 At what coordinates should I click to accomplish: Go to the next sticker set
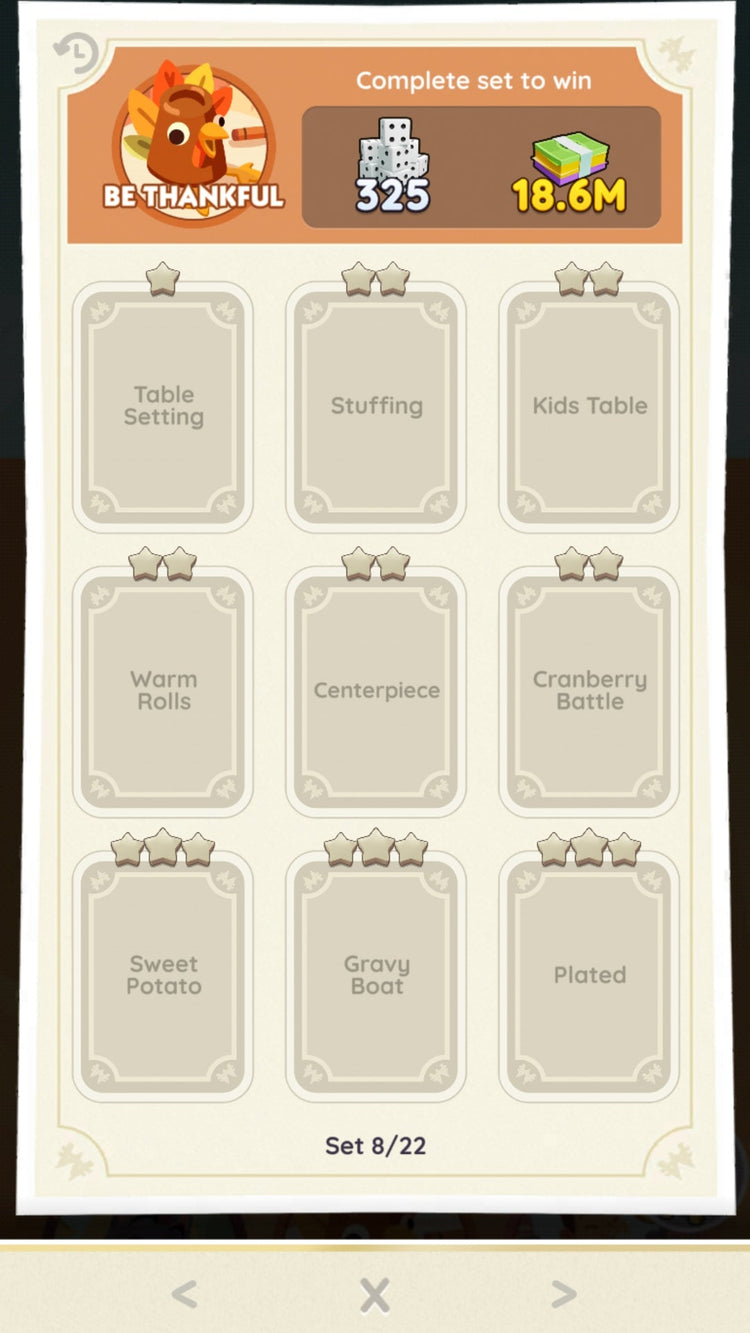[x=564, y=1295]
